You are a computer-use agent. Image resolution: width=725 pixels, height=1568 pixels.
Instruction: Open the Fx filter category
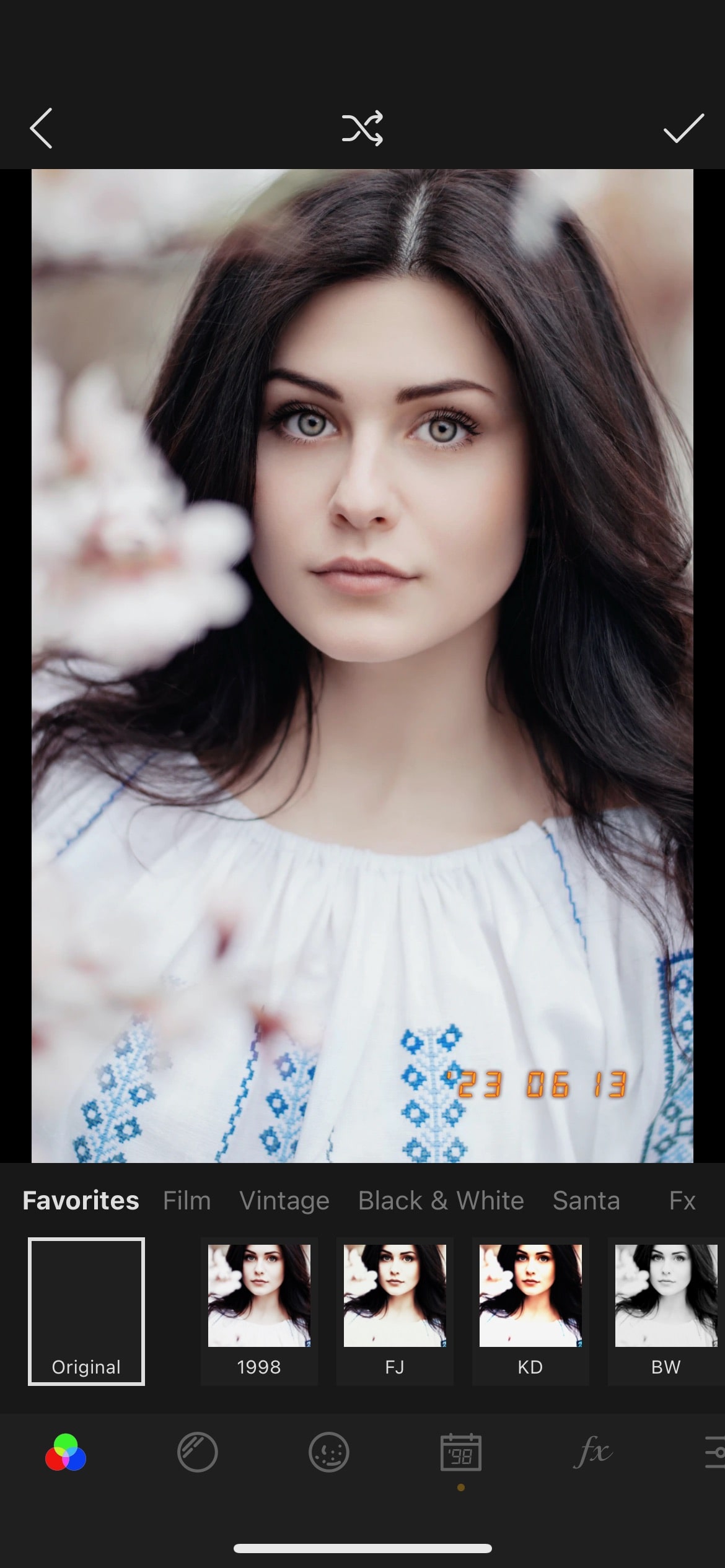(682, 1201)
